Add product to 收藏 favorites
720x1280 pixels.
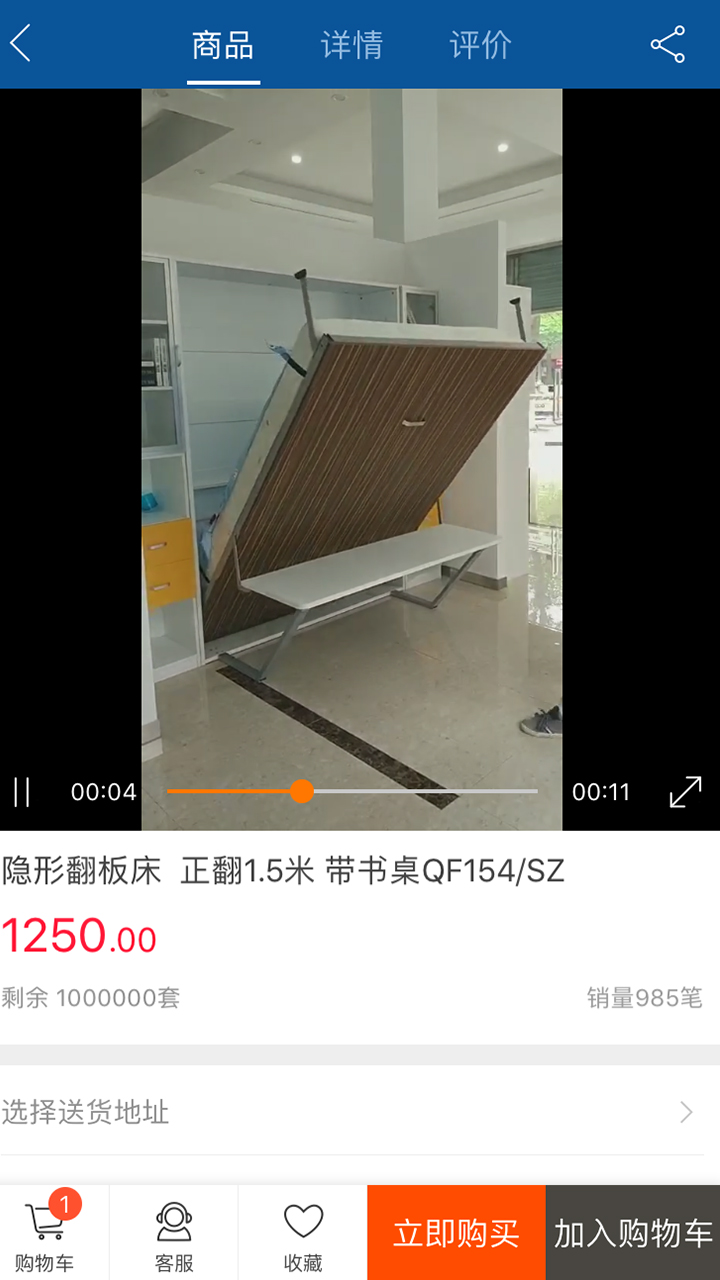(x=303, y=1233)
